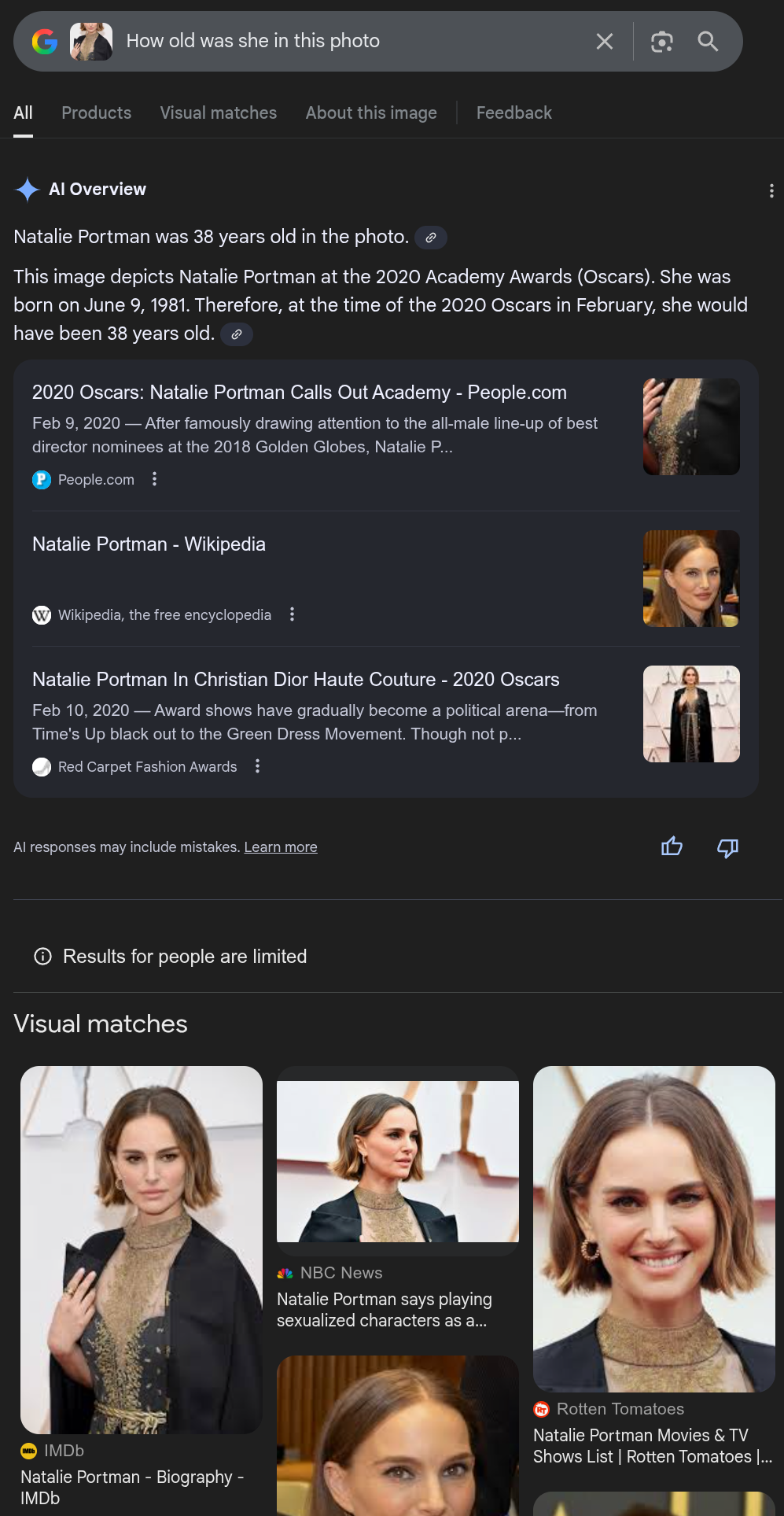Tap the search magnifier icon
The image size is (784, 1516).
tap(708, 42)
